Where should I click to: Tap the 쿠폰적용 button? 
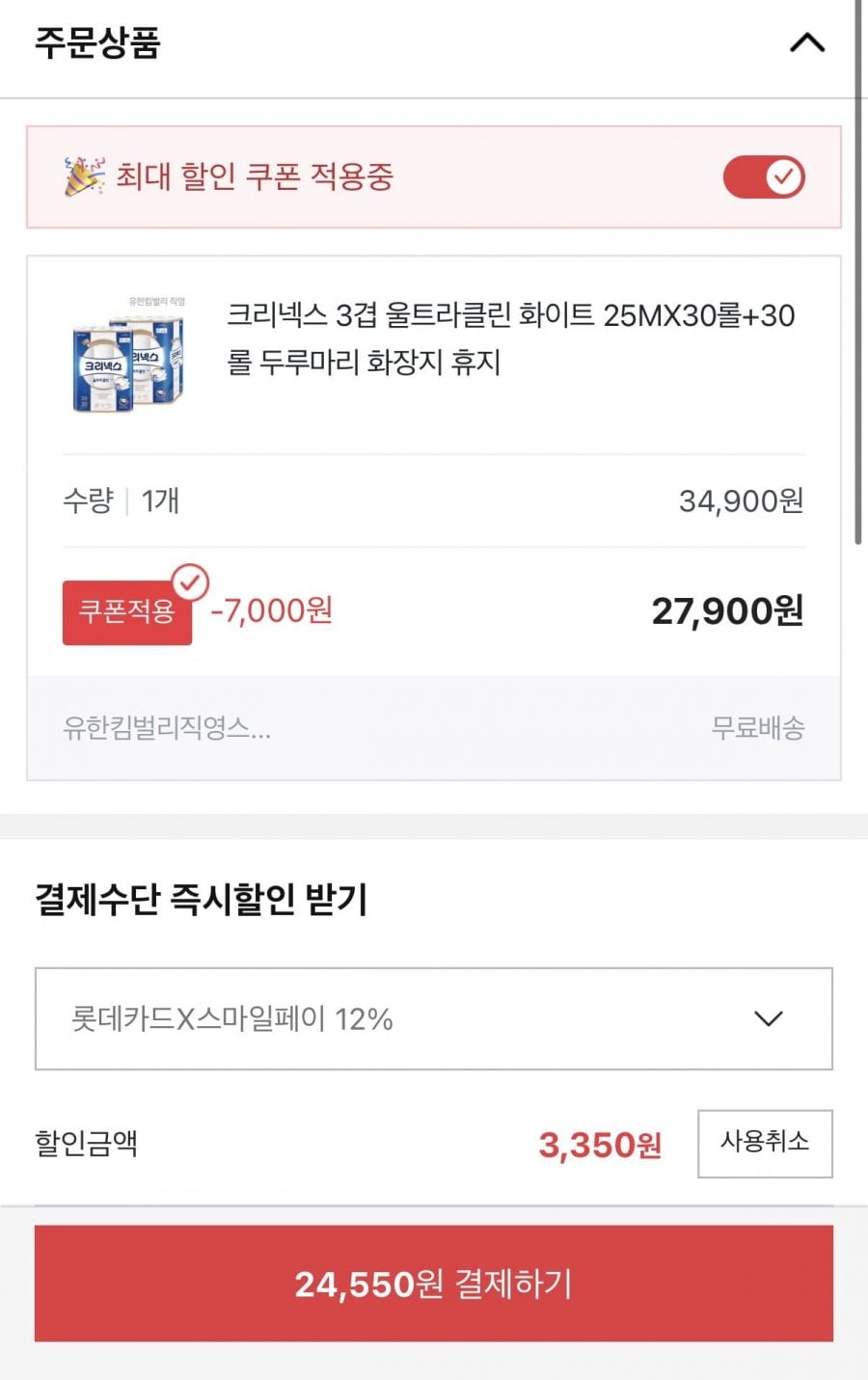pos(127,611)
